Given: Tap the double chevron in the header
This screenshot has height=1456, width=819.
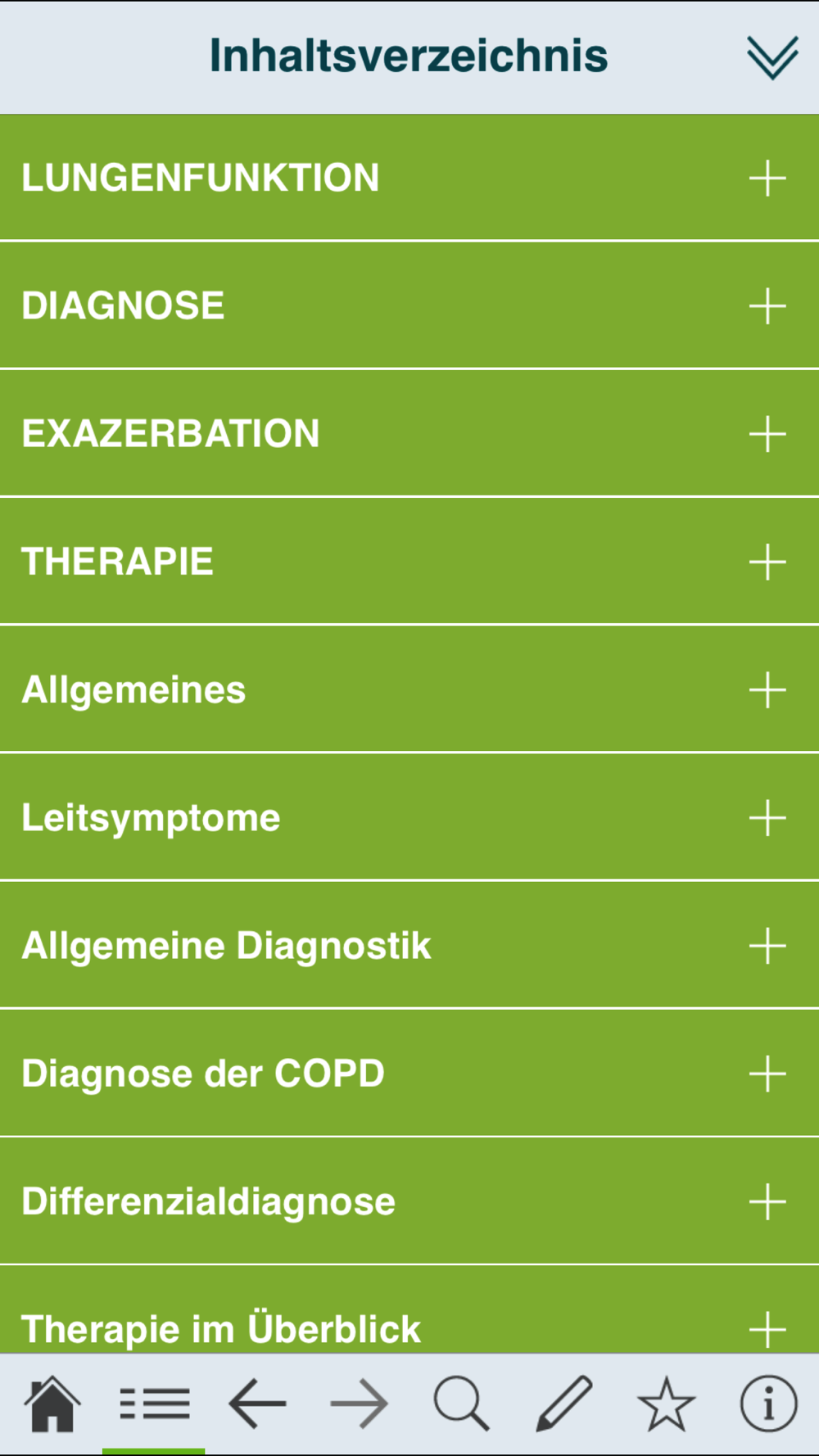Looking at the screenshot, I should point(771,57).
